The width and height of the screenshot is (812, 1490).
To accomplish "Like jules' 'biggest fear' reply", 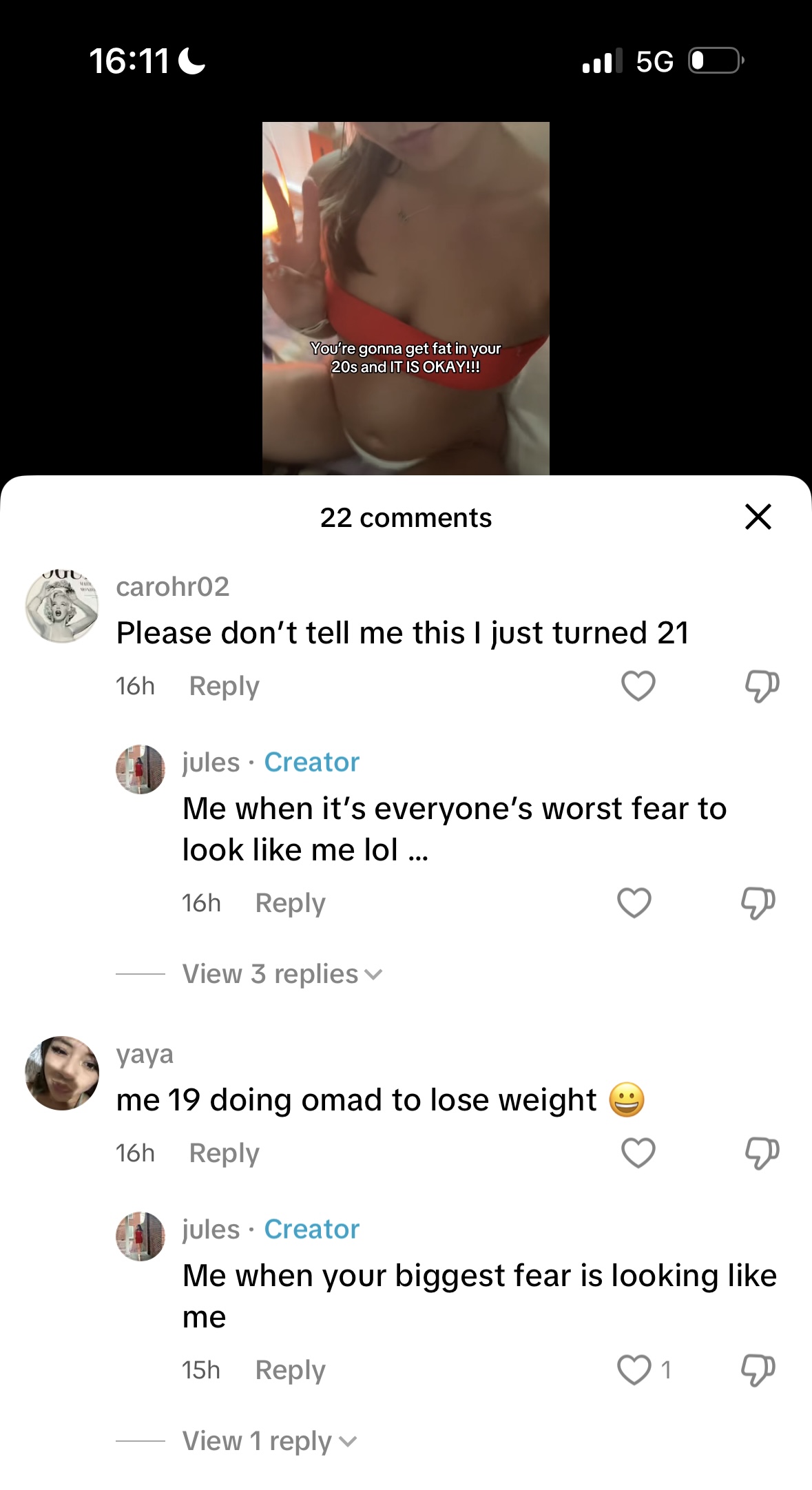I will tap(634, 1369).
